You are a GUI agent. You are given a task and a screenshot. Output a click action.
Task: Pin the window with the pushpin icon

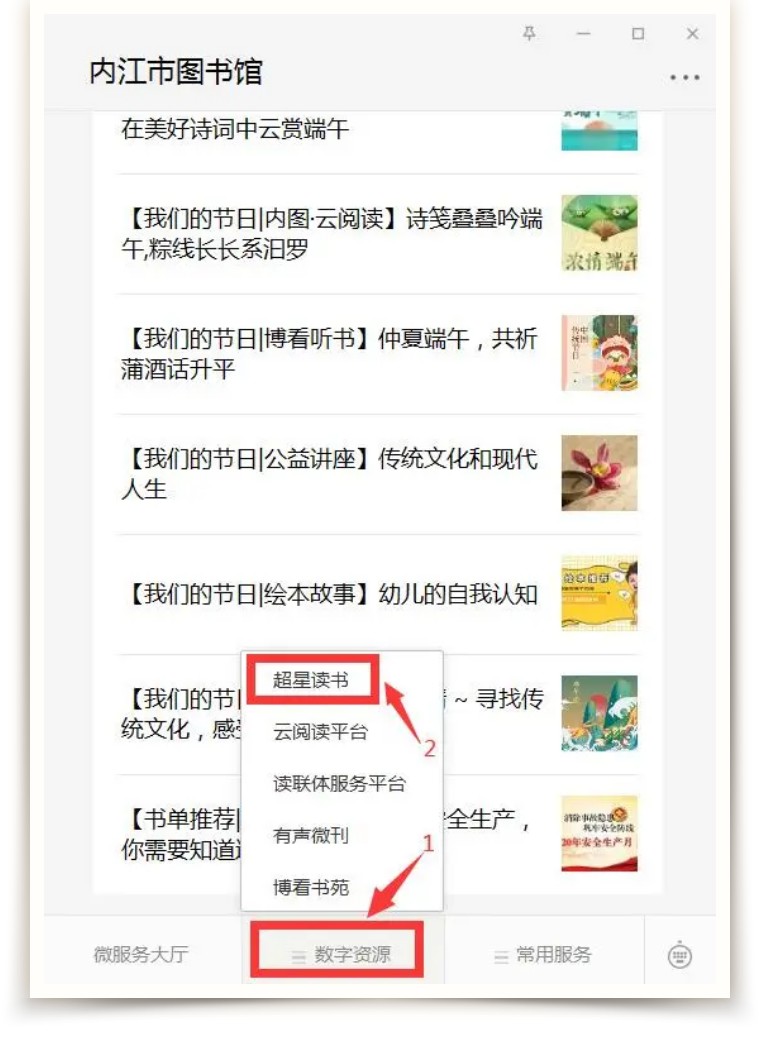[x=529, y=34]
